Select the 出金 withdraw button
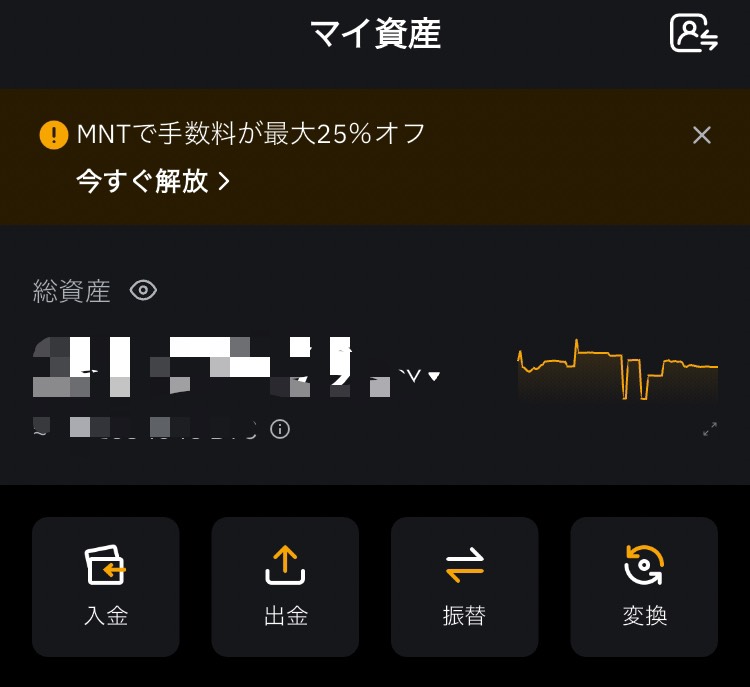Screen dimensions: 750x687 [285, 586]
